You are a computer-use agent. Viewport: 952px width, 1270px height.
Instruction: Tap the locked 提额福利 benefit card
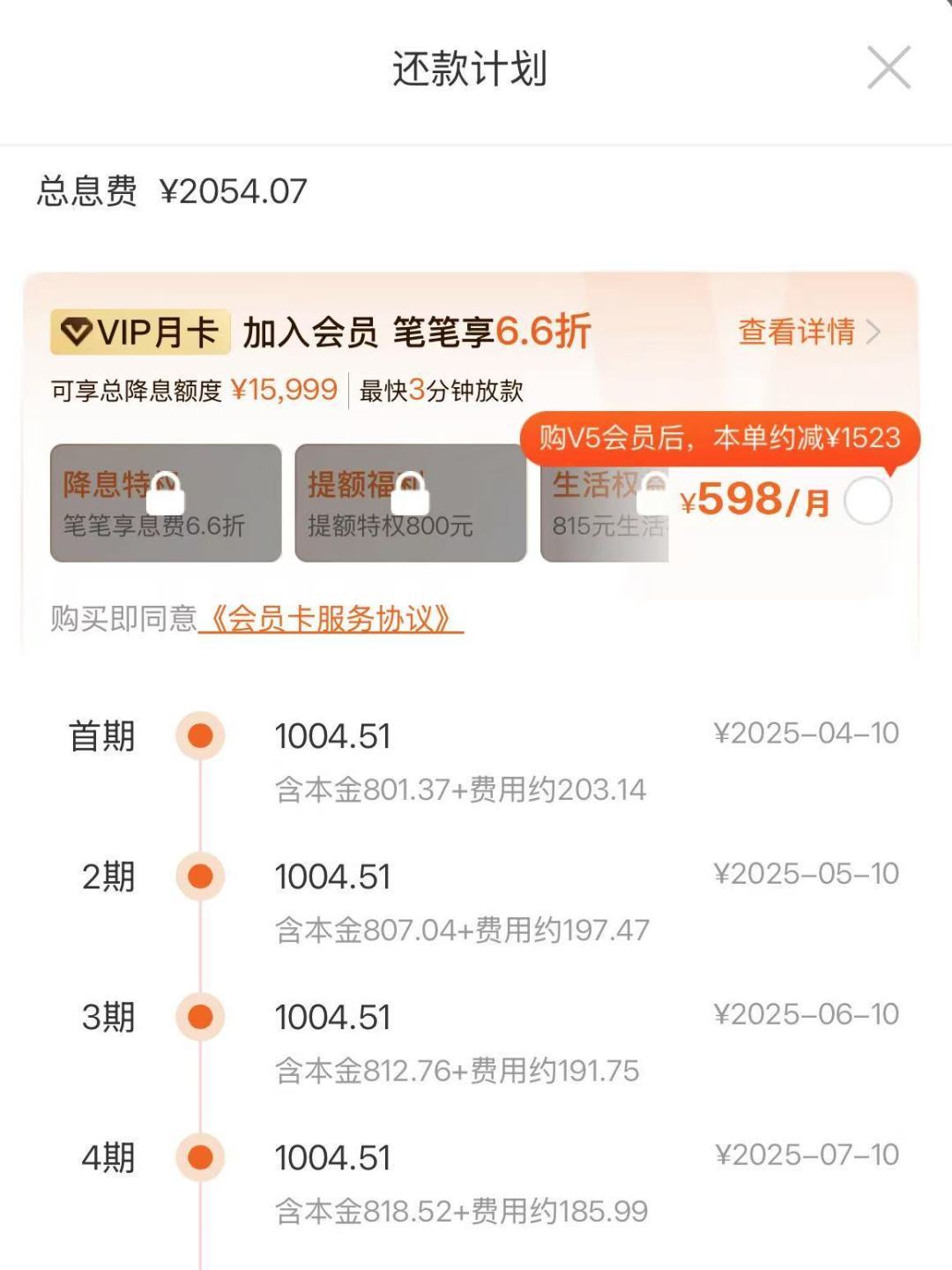coord(410,503)
